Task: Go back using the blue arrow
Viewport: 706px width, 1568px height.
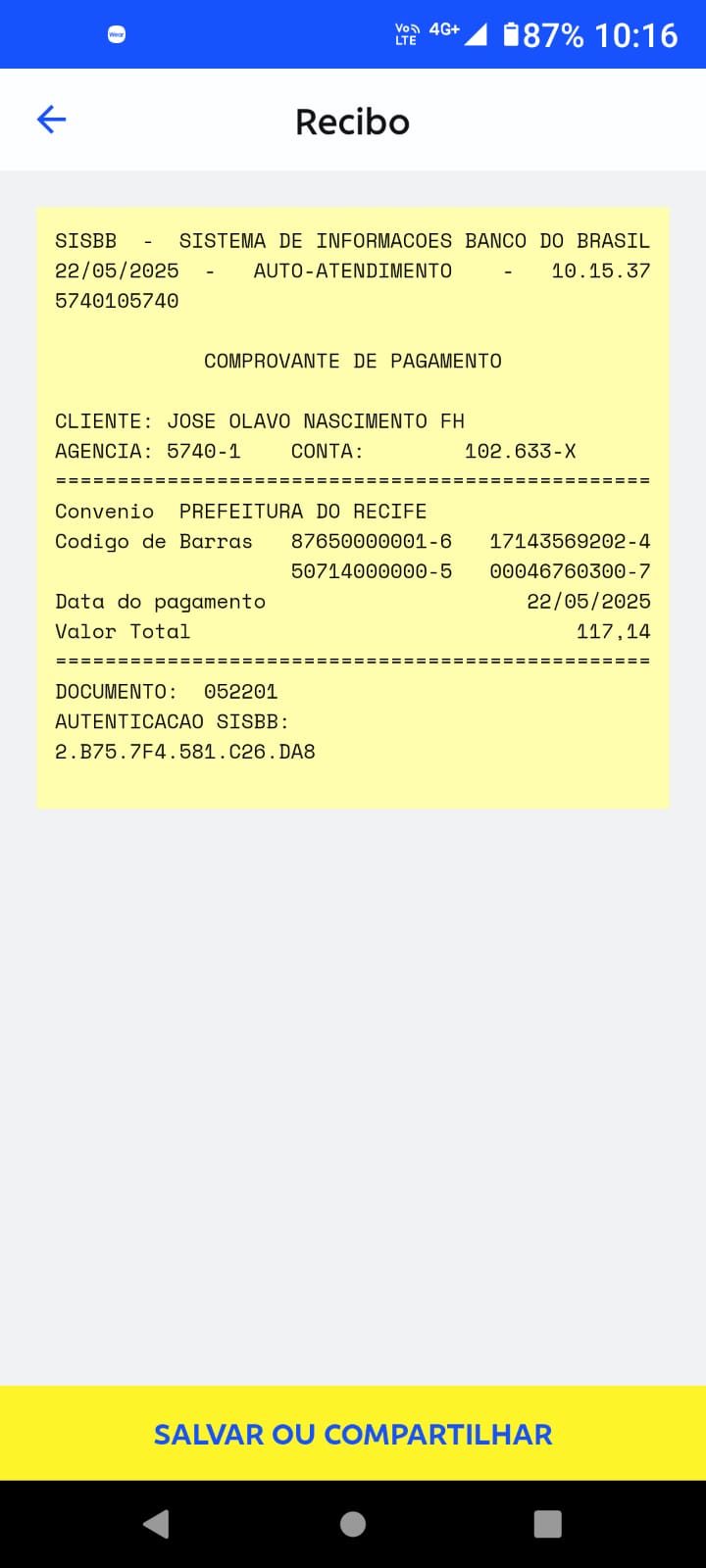Action: [51, 120]
